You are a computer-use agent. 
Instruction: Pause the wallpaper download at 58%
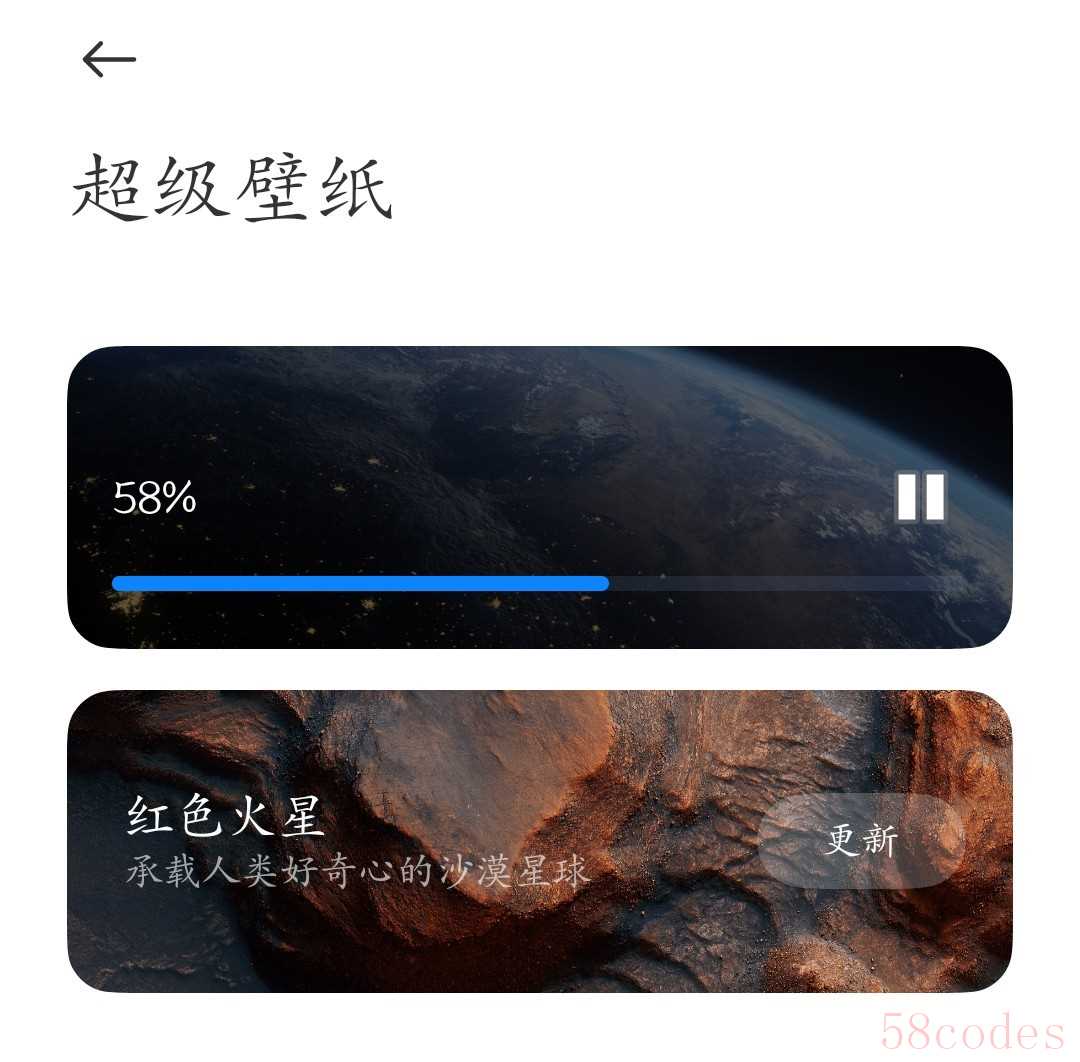tap(920, 497)
